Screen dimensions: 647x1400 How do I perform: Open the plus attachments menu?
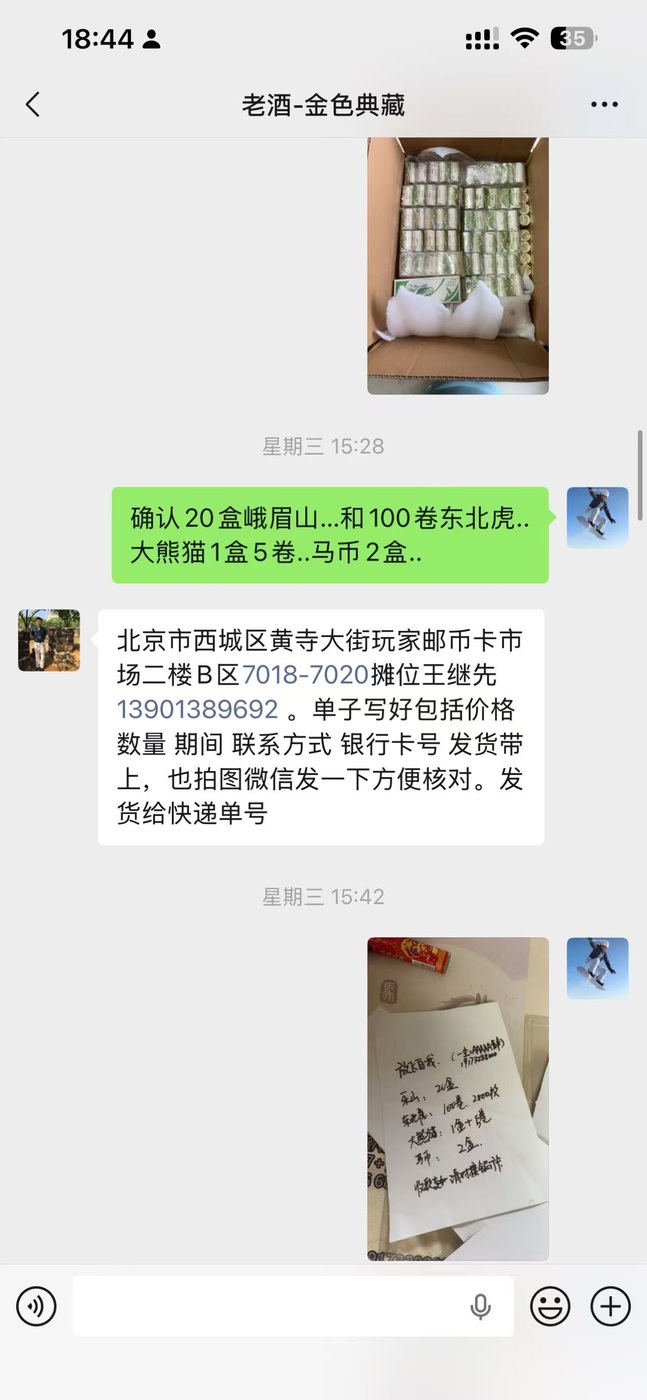[610, 1306]
